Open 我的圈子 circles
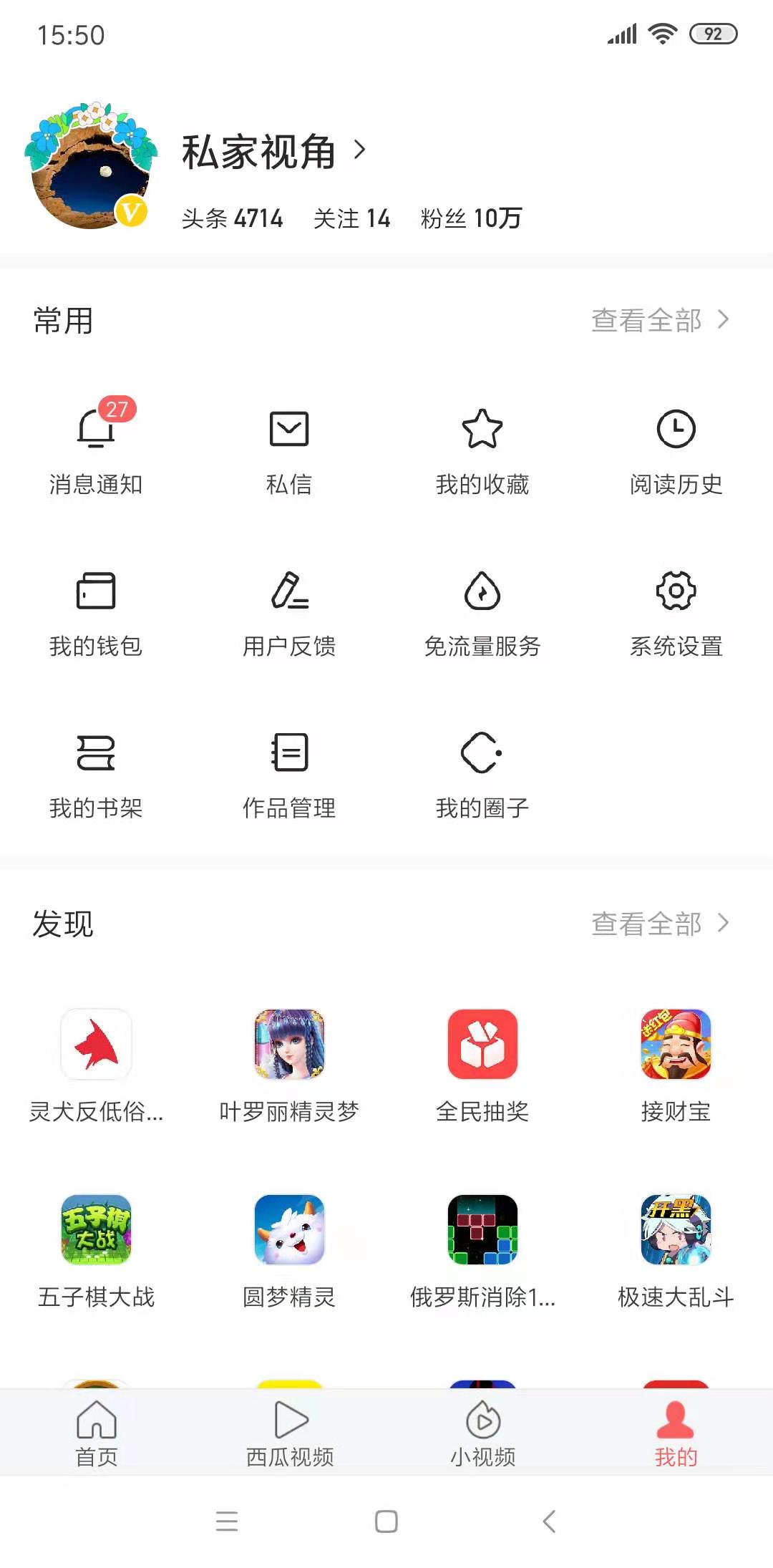Screen dimensions: 773x1568 (x=482, y=773)
